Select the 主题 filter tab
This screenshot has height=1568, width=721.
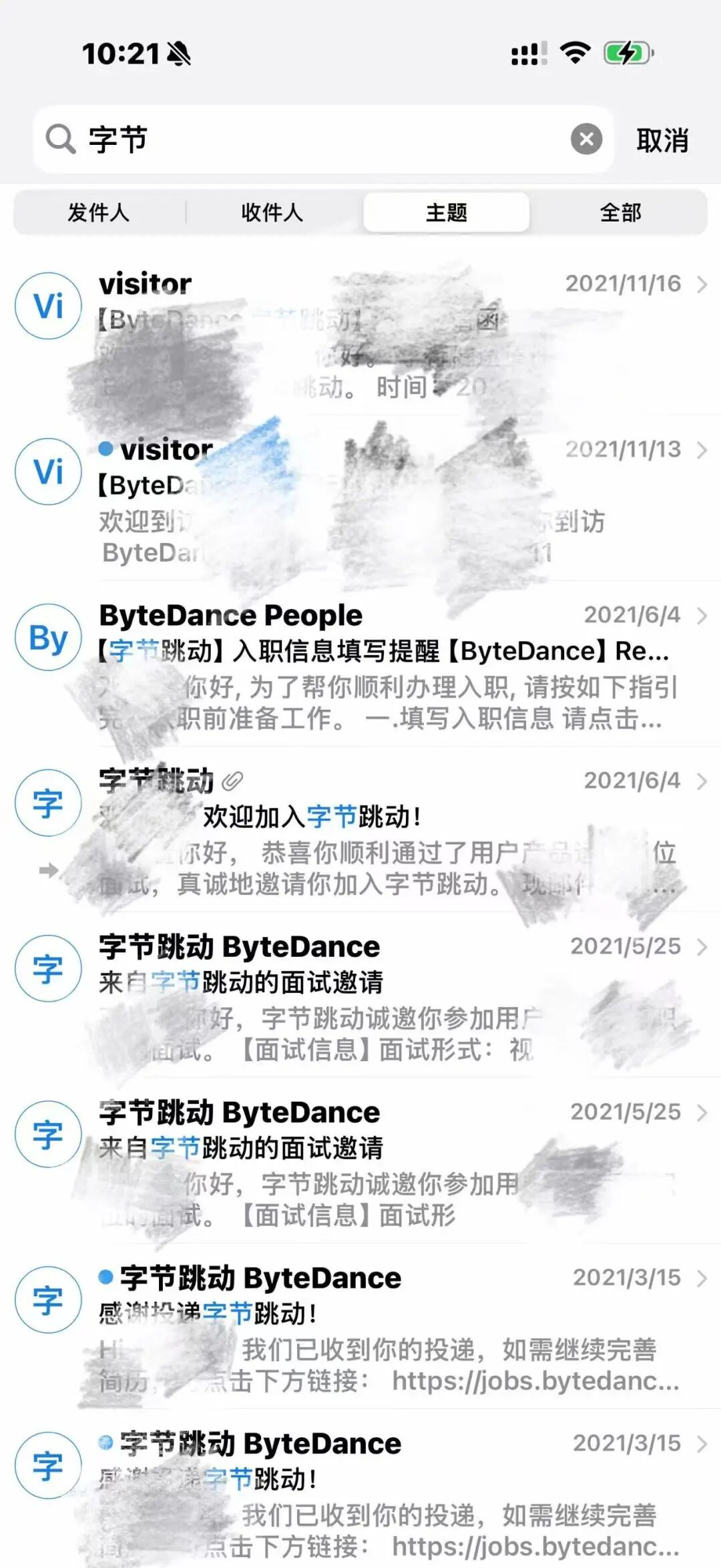[447, 213]
